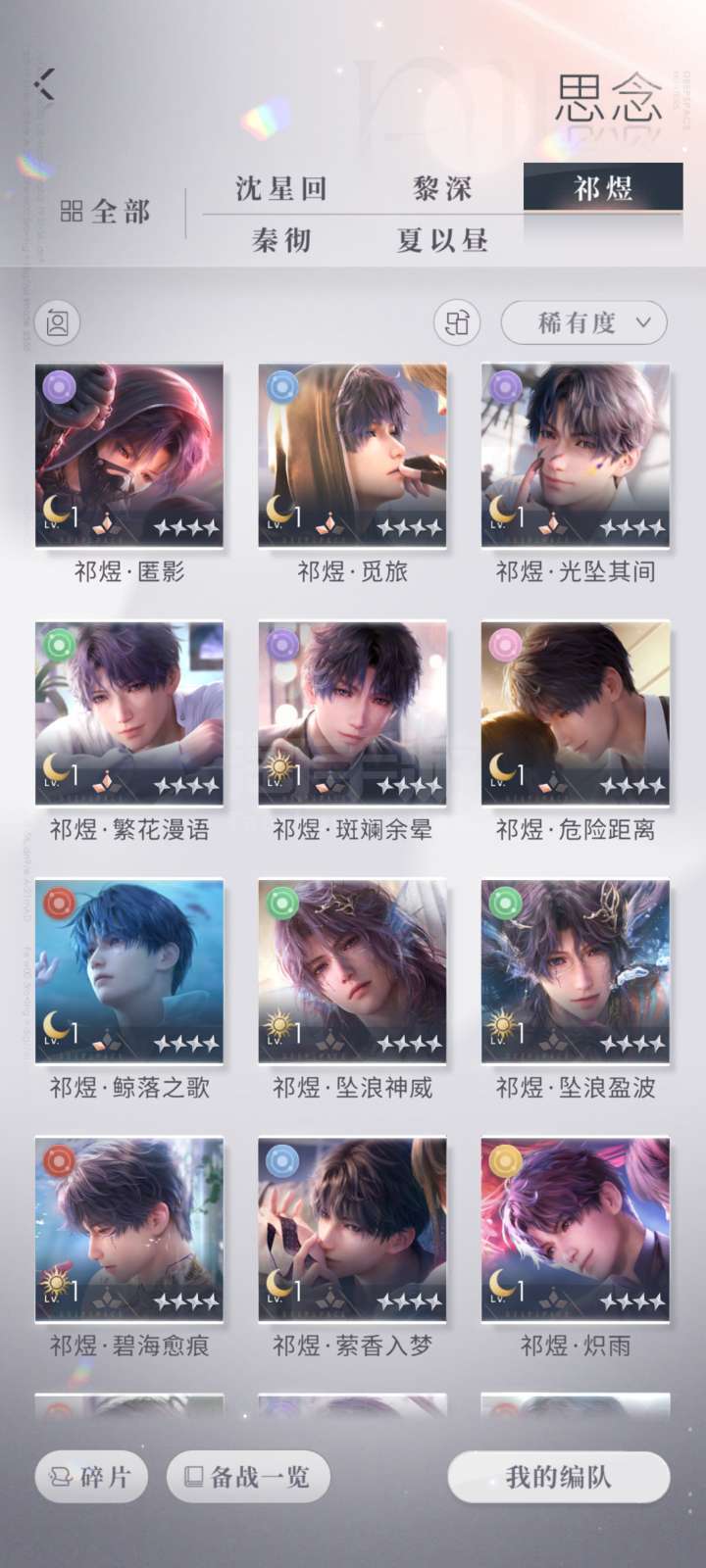Open 我的编队 team page

pyautogui.click(x=559, y=1476)
